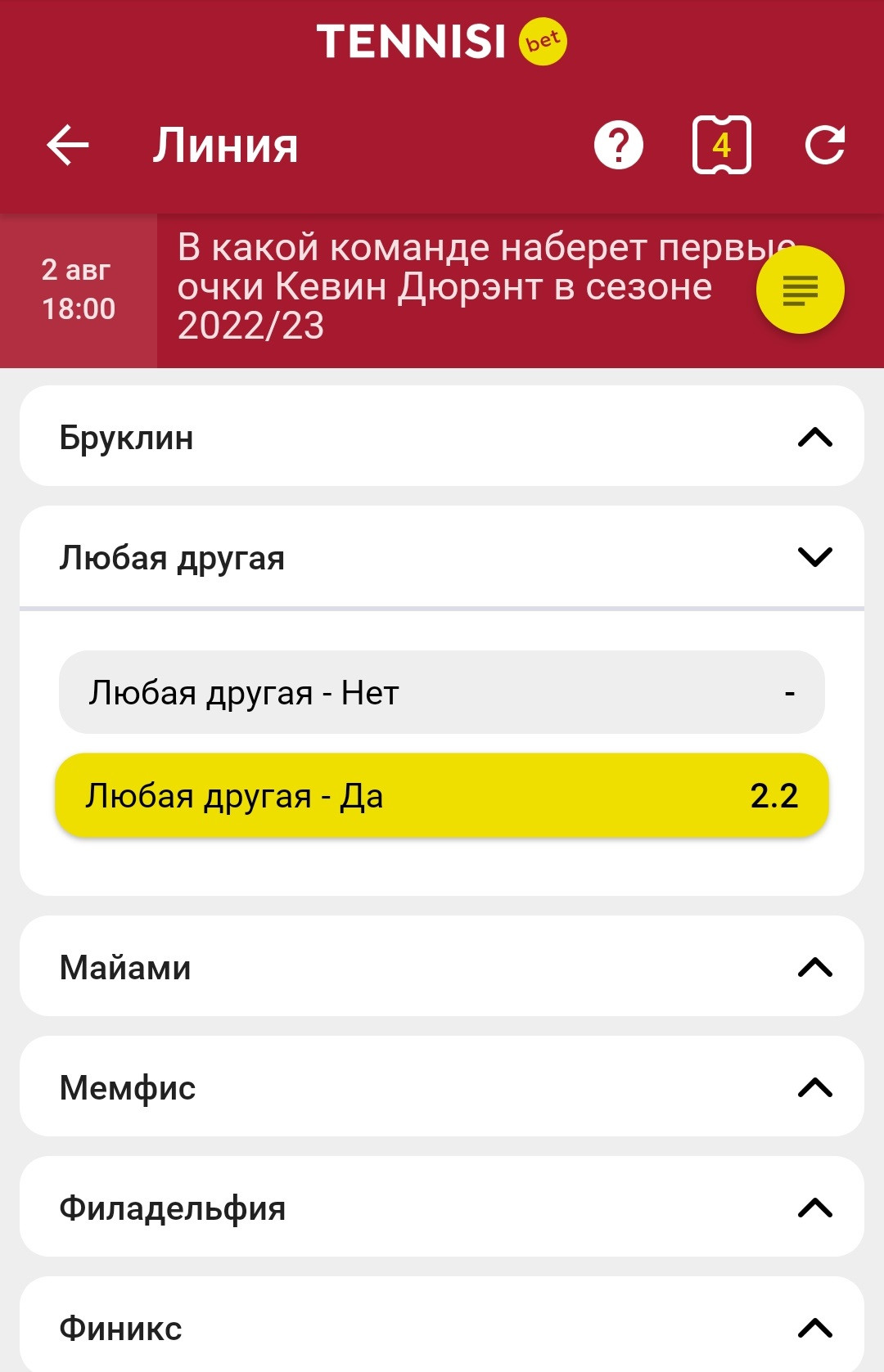The height and width of the screenshot is (1372, 884).
Task: Go back with the arrow icon
Action: (68, 146)
